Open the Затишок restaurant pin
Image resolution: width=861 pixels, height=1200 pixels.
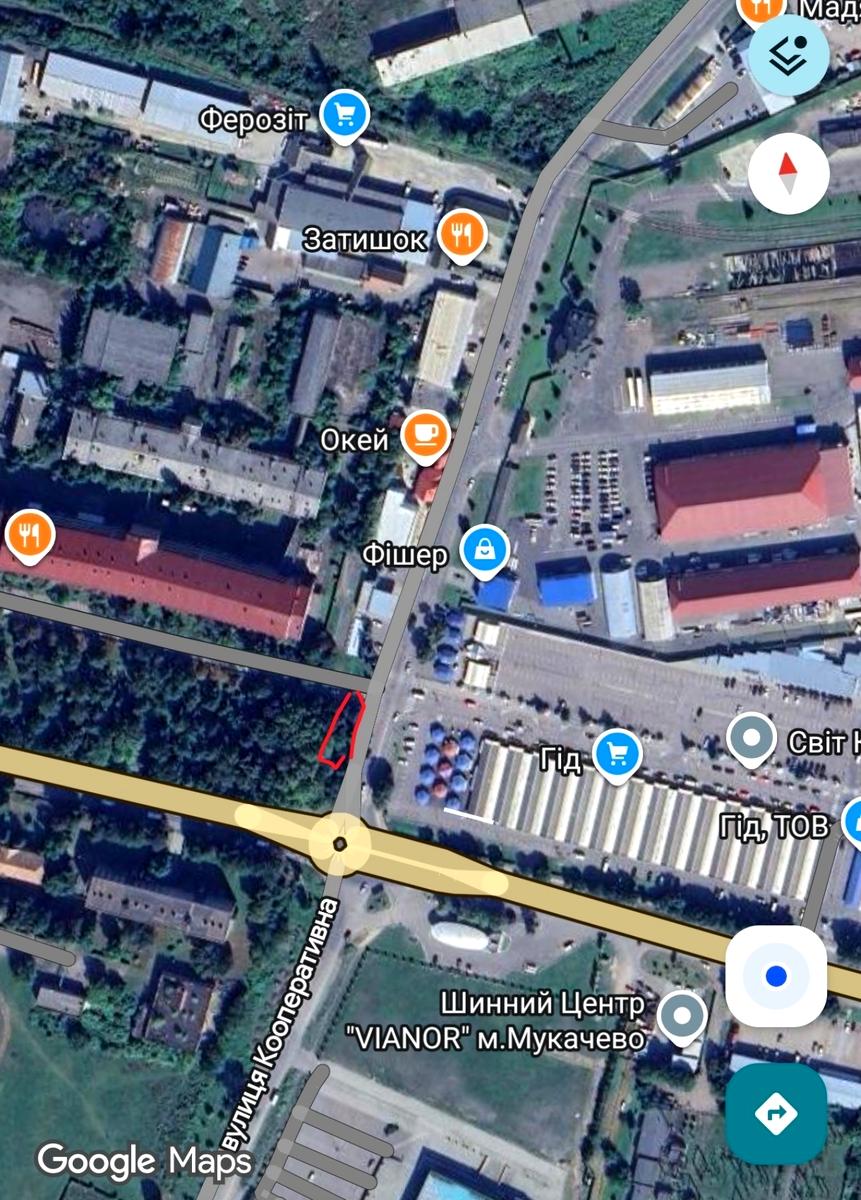pos(460,236)
